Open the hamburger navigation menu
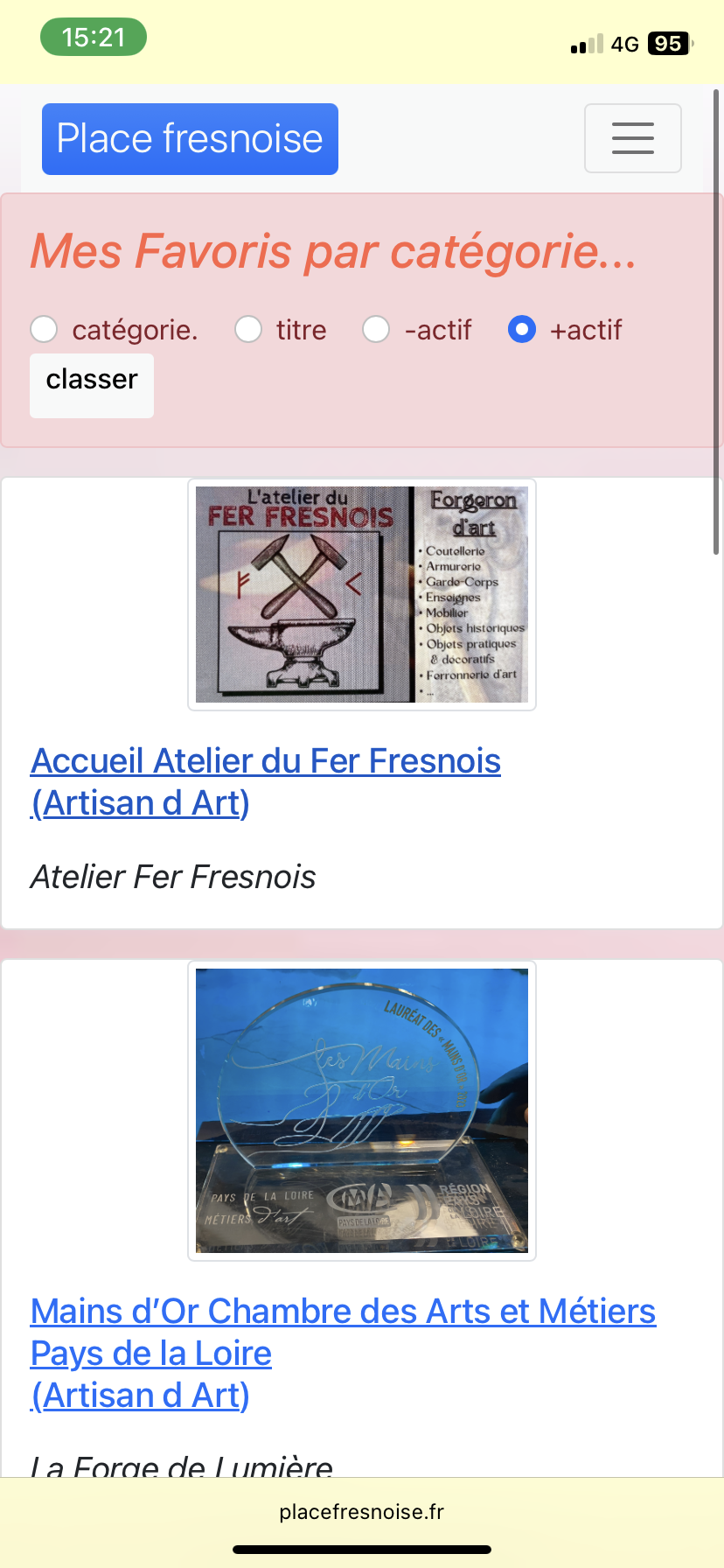Viewport: 724px width, 1568px height. click(632, 138)
